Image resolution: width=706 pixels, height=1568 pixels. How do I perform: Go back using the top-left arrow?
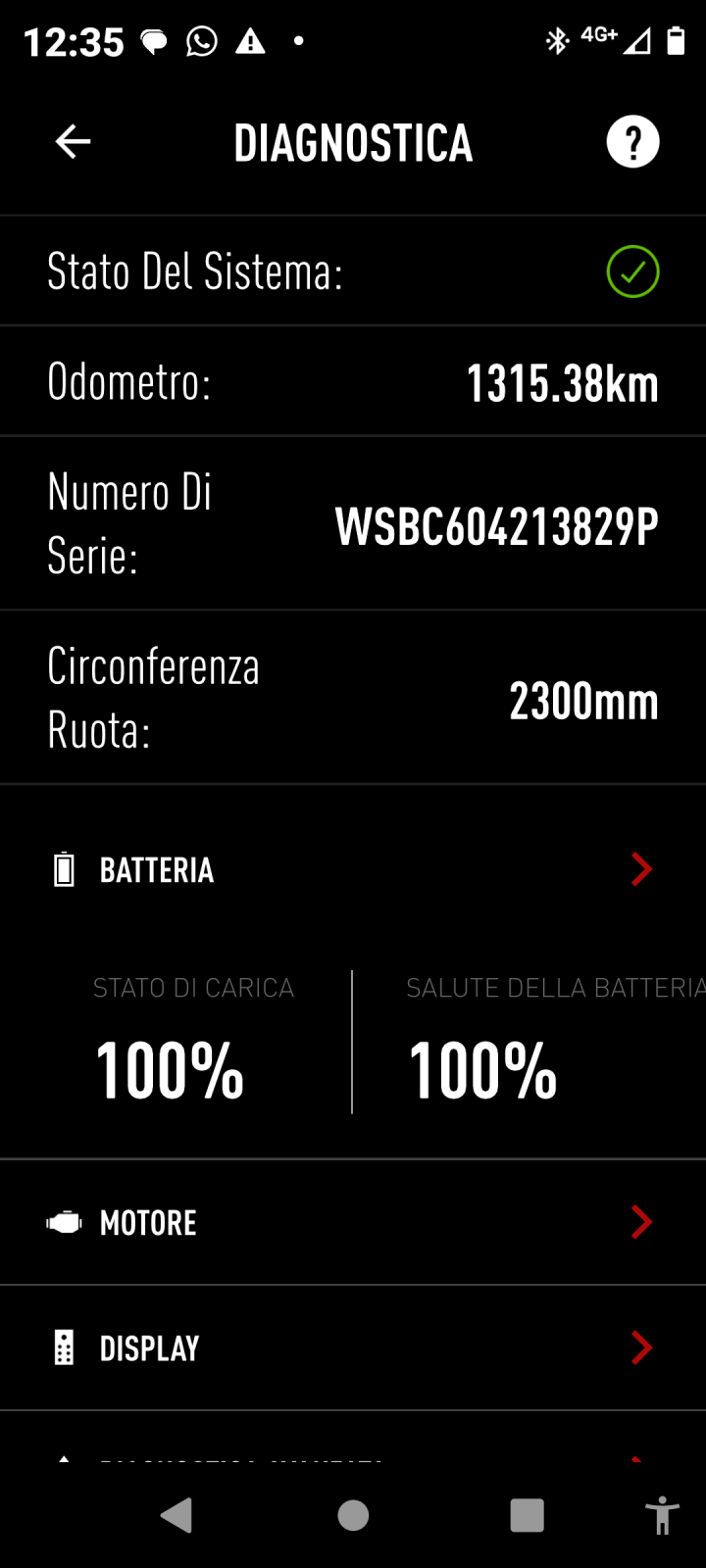point(73,142)
